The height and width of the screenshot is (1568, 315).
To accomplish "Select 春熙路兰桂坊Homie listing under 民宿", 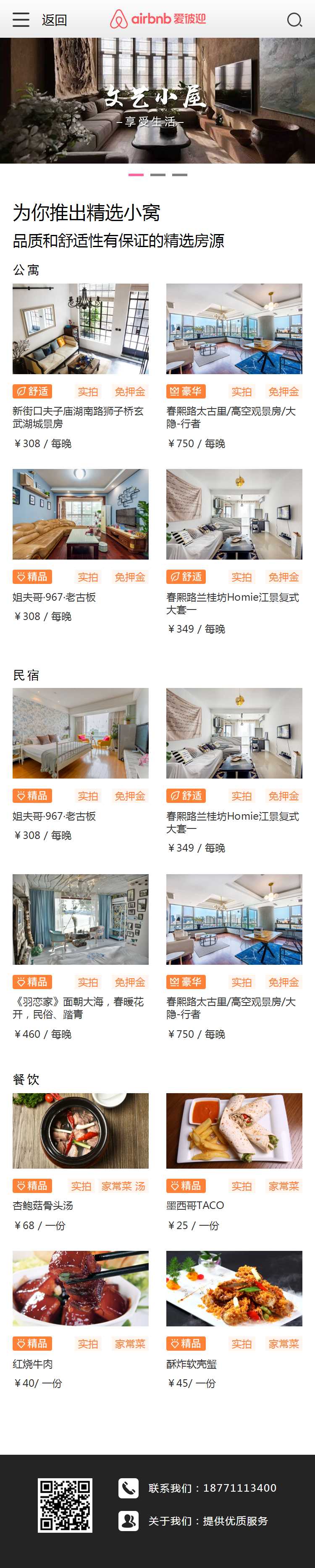I will (234, 733).
